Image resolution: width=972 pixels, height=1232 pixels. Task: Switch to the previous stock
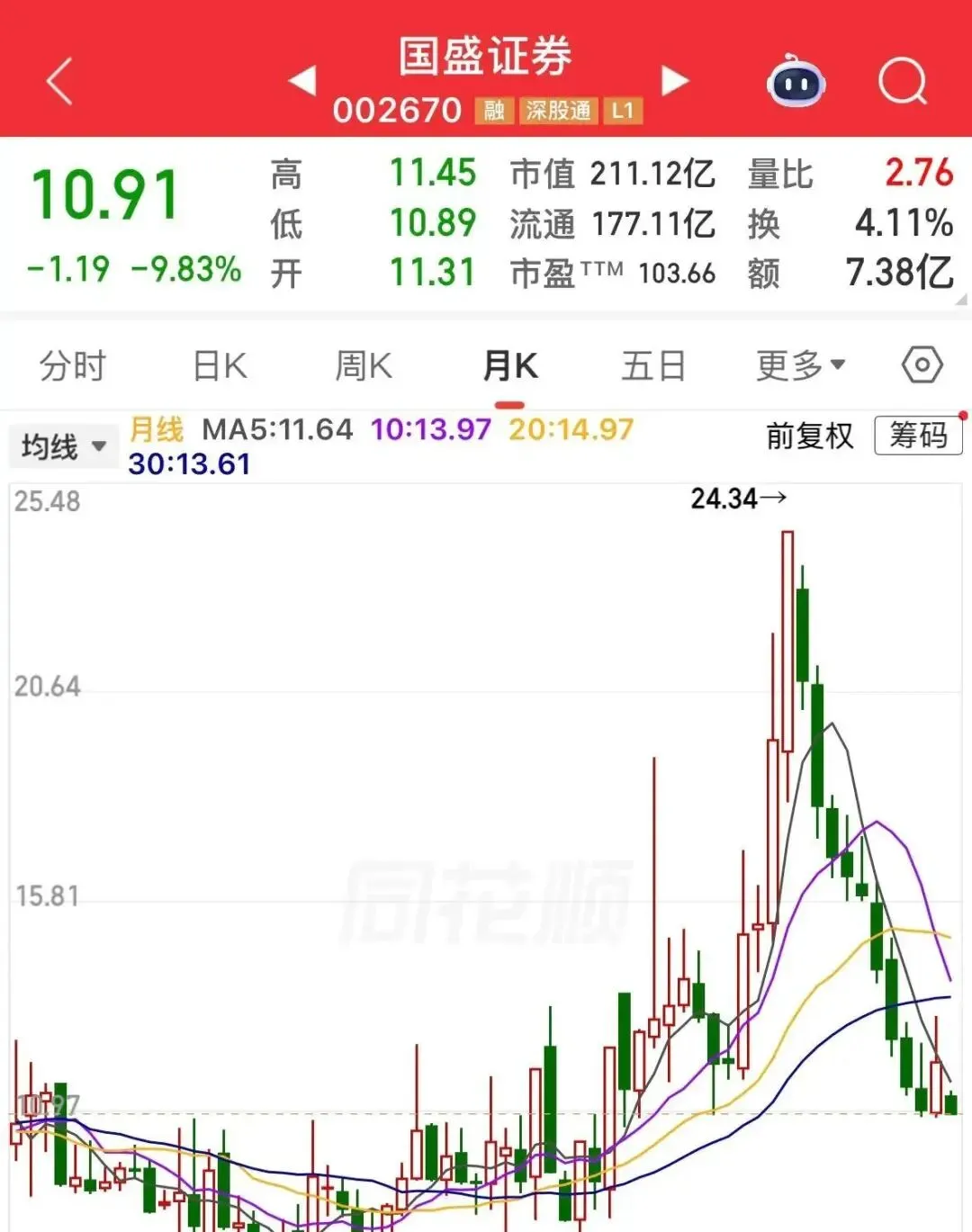point(302,80)
